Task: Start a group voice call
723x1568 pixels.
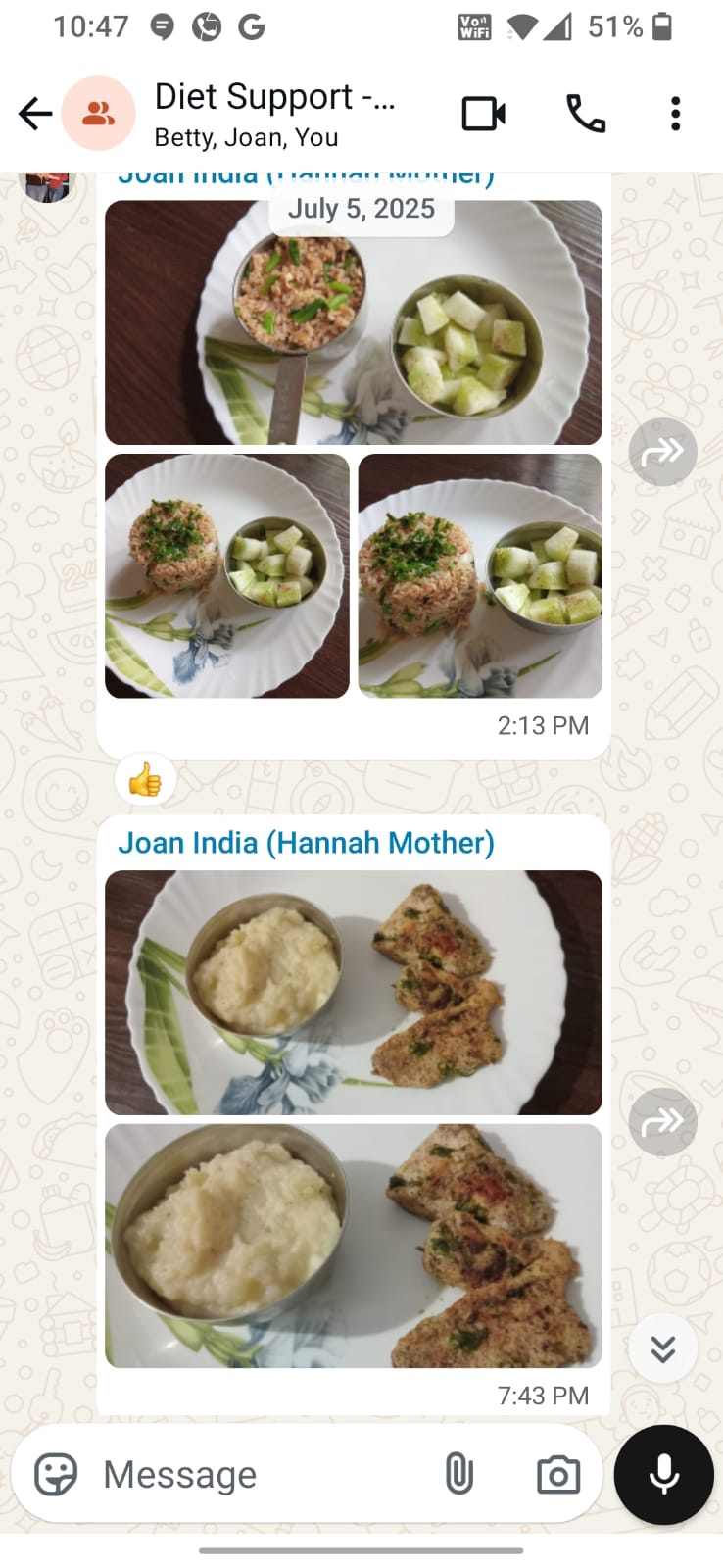Action: click(586, 114)
